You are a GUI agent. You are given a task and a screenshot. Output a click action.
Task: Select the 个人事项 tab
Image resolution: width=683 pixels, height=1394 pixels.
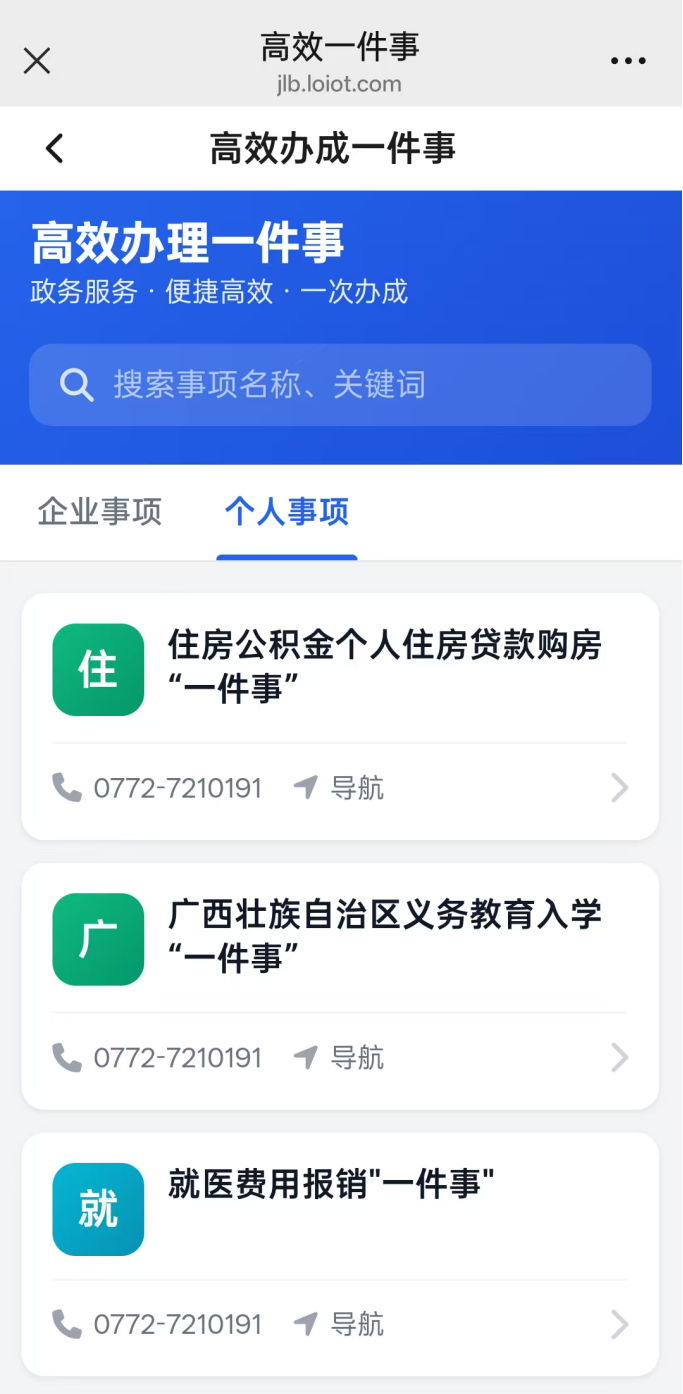[x=287, y=512]
